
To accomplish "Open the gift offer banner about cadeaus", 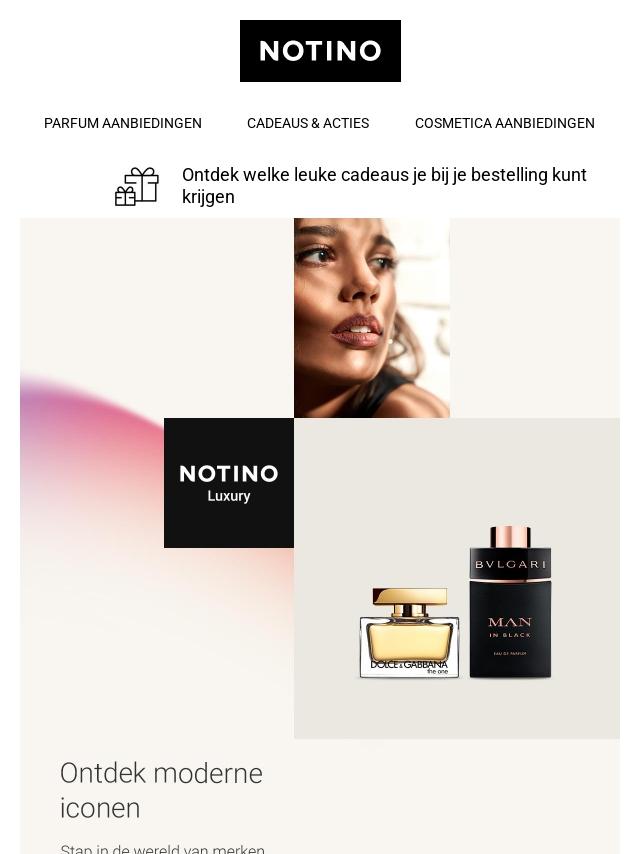I will (x=351, y=186).
